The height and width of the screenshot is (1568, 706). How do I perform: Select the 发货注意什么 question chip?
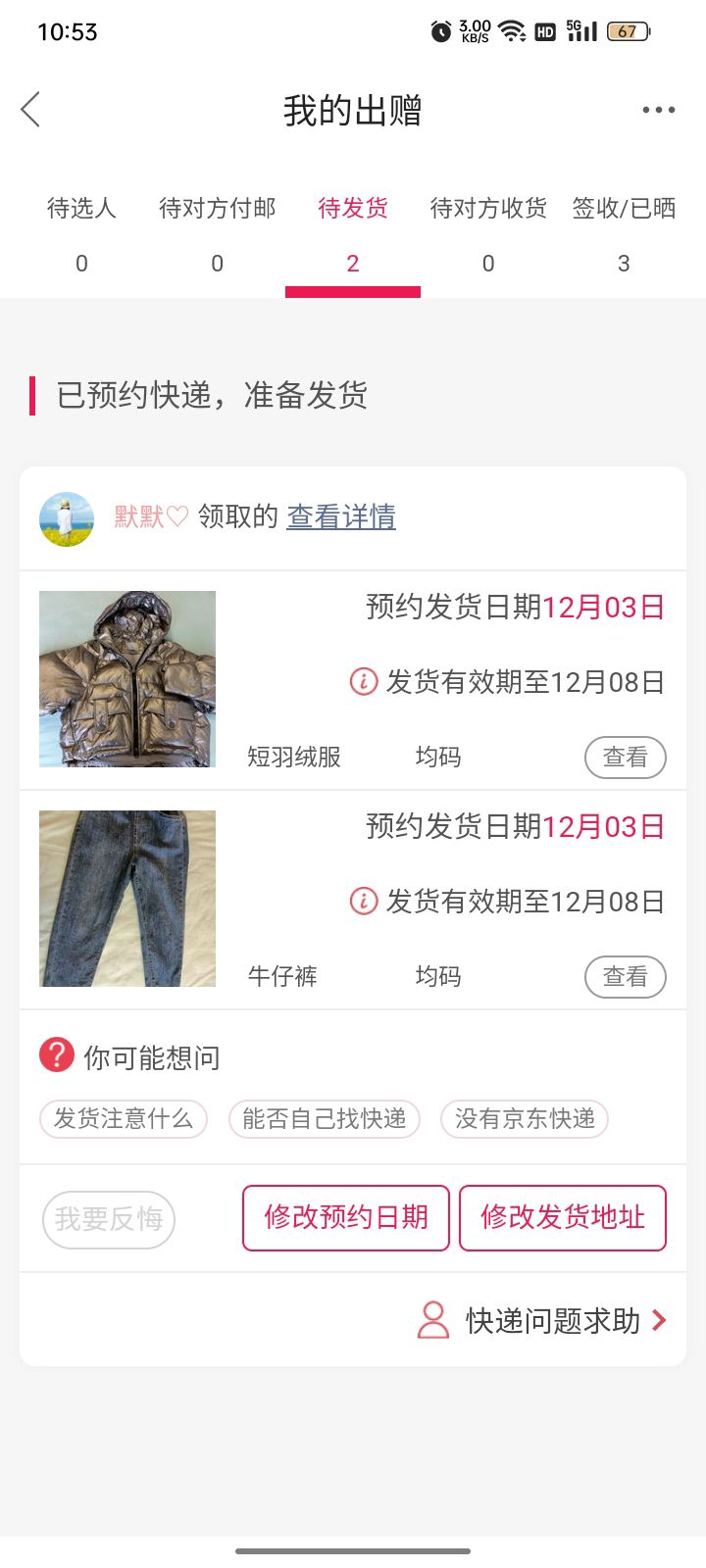click(x=124, y=1119)
